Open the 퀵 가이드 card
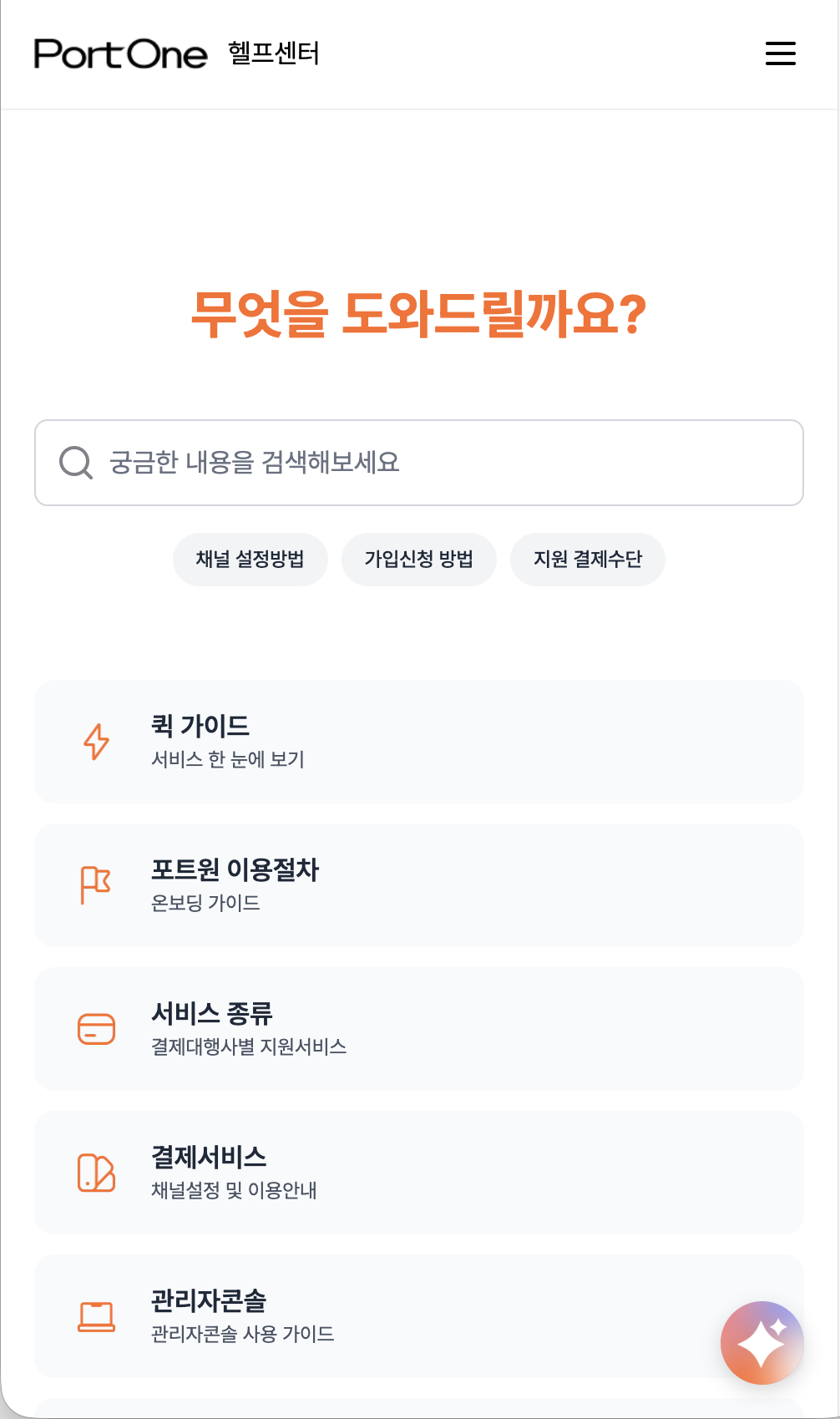The width and height of the screenshot is (840, 1419). pos(420,741)
